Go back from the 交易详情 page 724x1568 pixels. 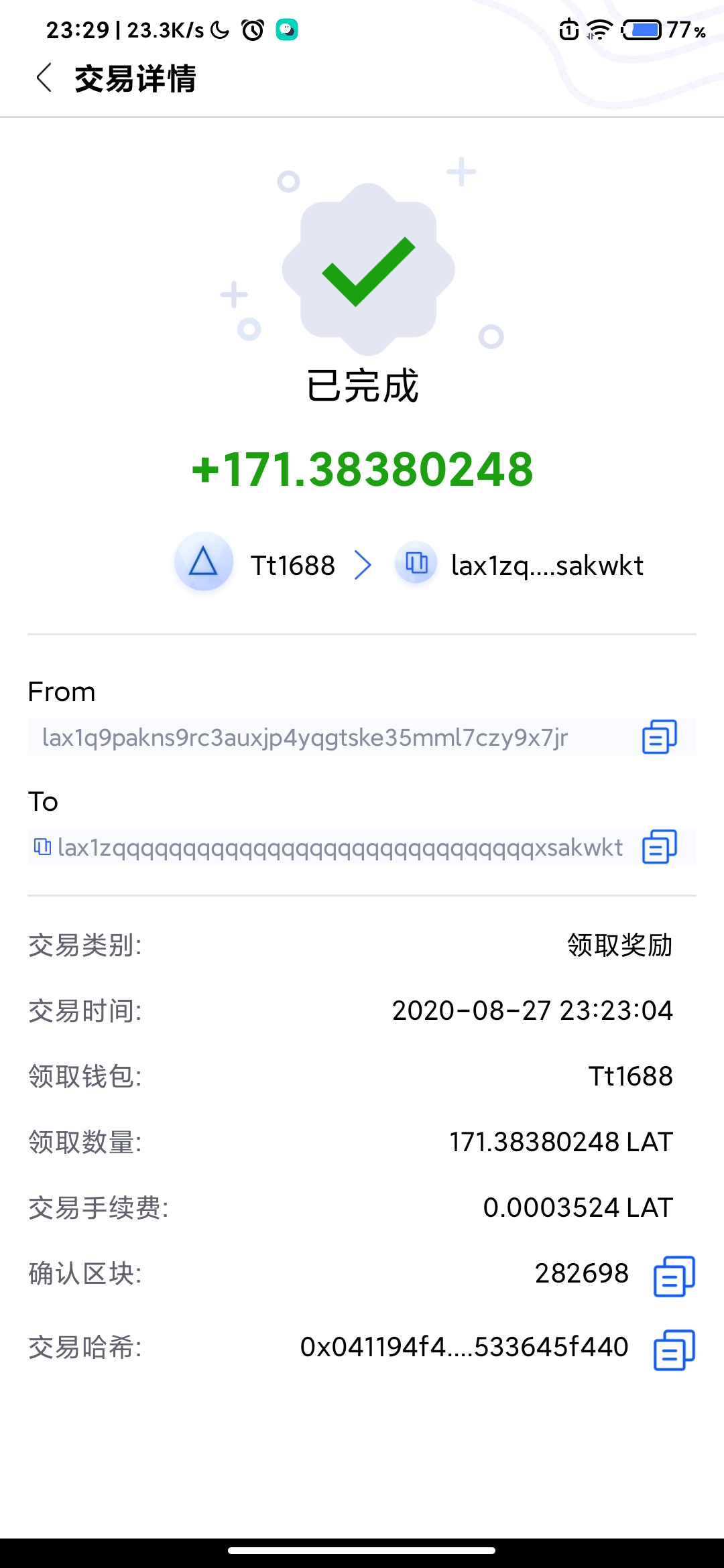point(44,78)
